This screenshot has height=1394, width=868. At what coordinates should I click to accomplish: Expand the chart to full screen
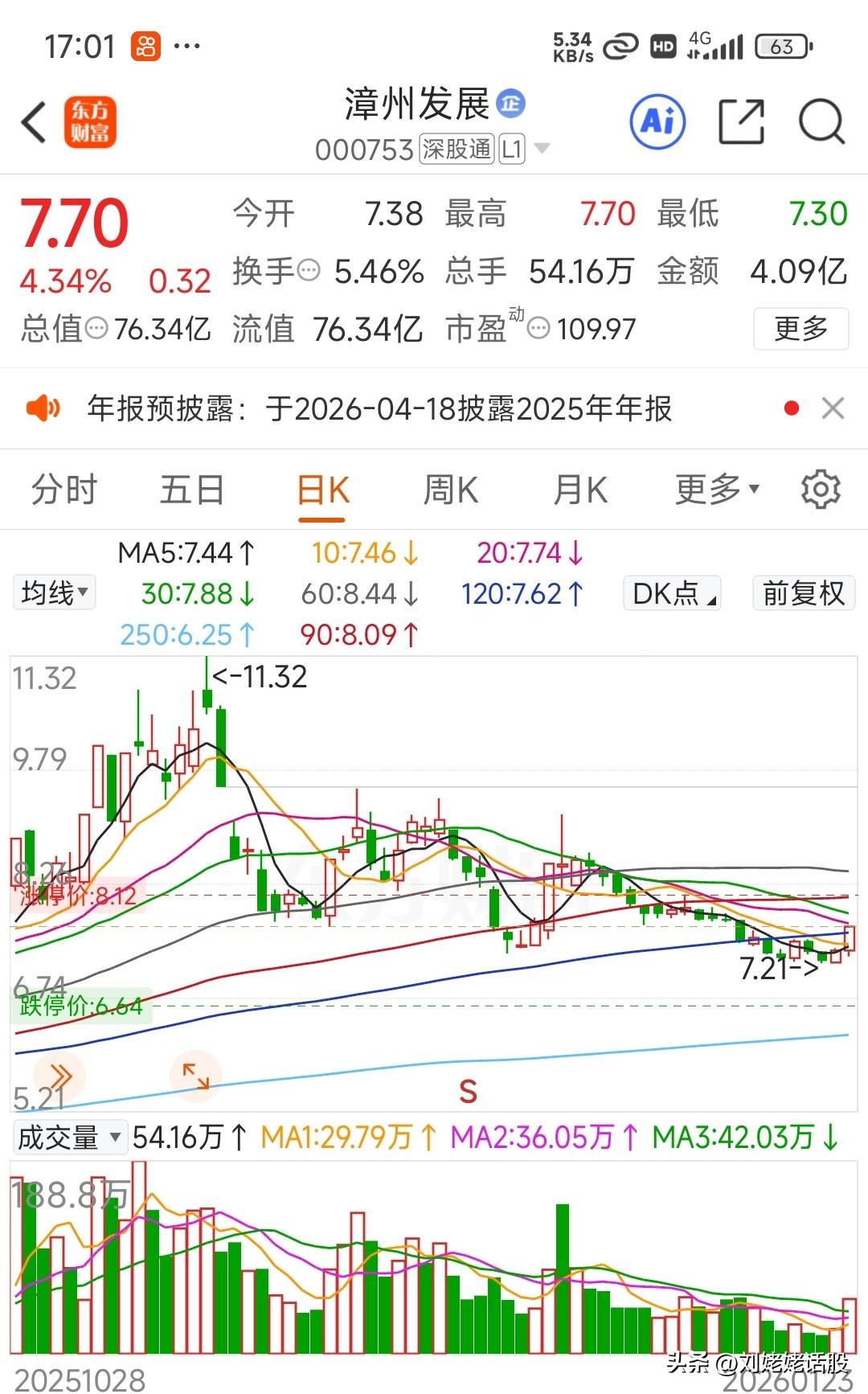(x=195, y=1076)
